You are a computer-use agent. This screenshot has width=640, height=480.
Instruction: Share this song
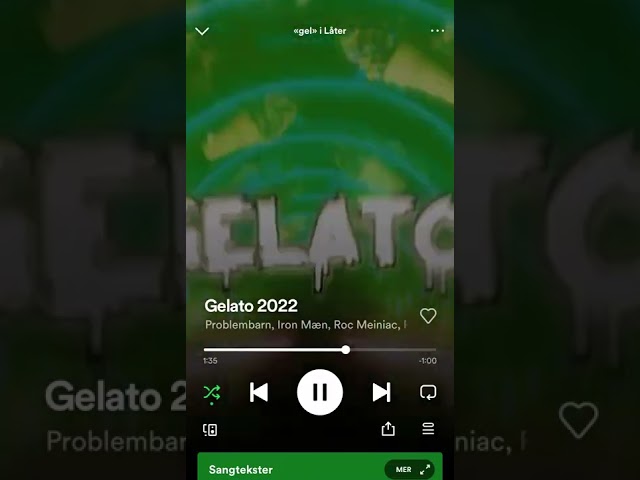388,429
